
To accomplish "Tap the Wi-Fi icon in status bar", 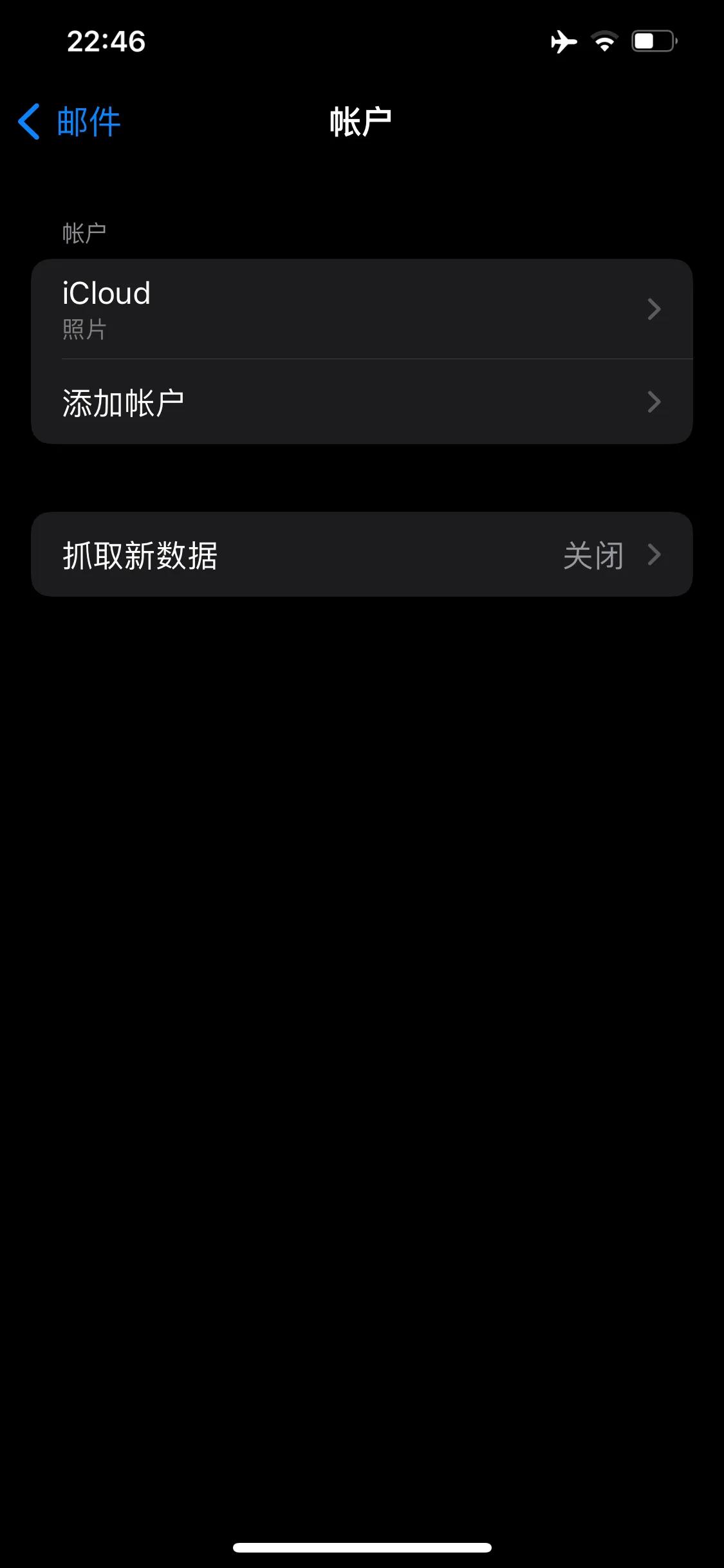I will [602, 41].
